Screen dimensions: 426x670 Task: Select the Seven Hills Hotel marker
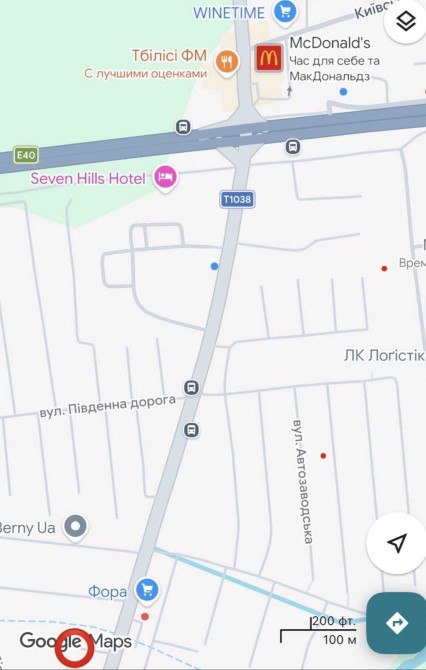coord(165,178)
